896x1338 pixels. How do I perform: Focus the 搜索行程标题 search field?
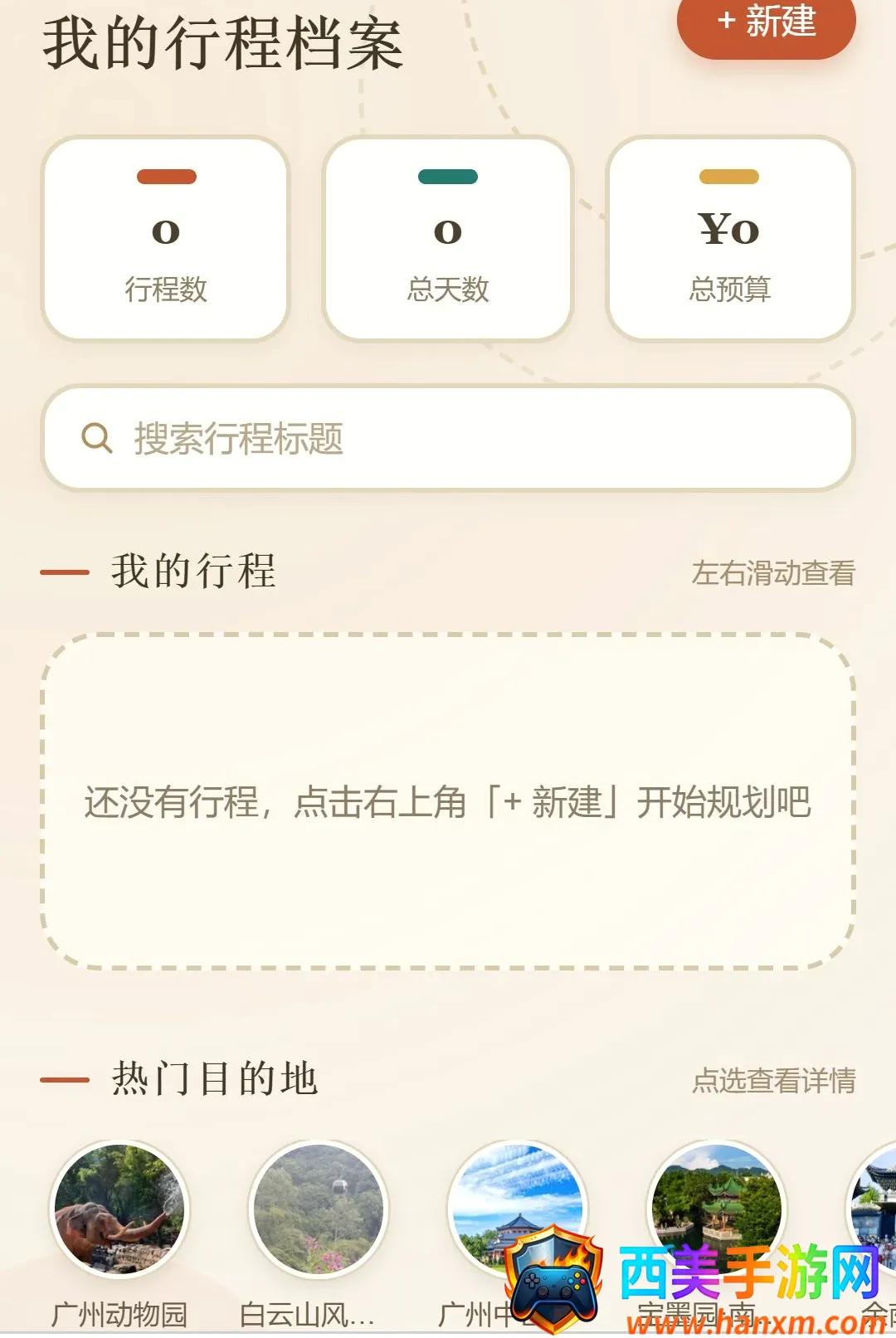pyautogui.click(x=448, y=438)
